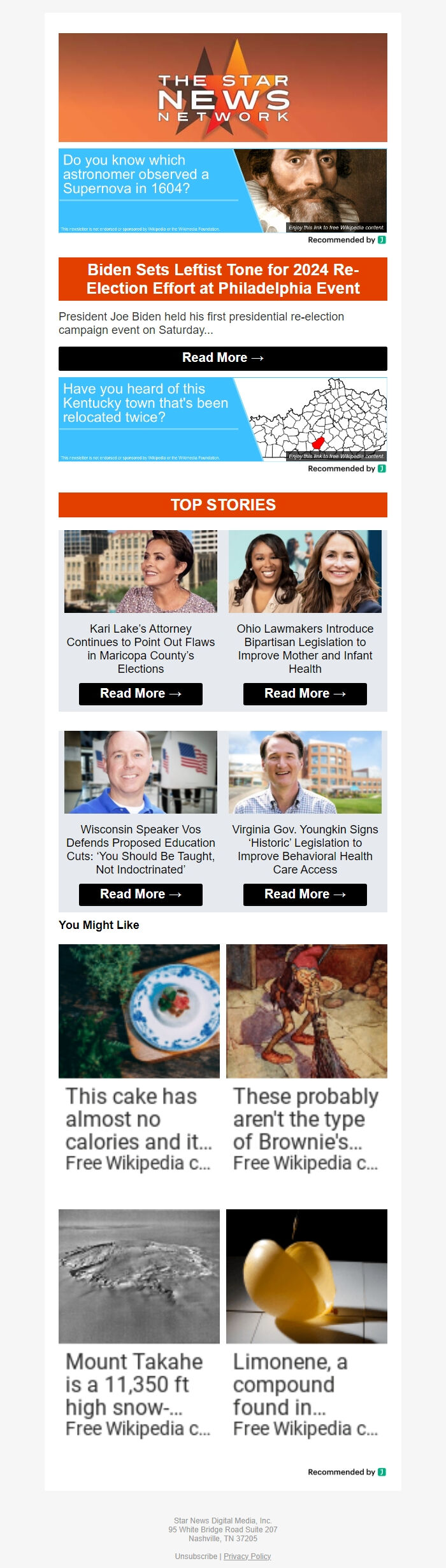This screenshot has width=446, height=1568.
Task: Open the Brownie's folklore card
Action: (306, 1058)
